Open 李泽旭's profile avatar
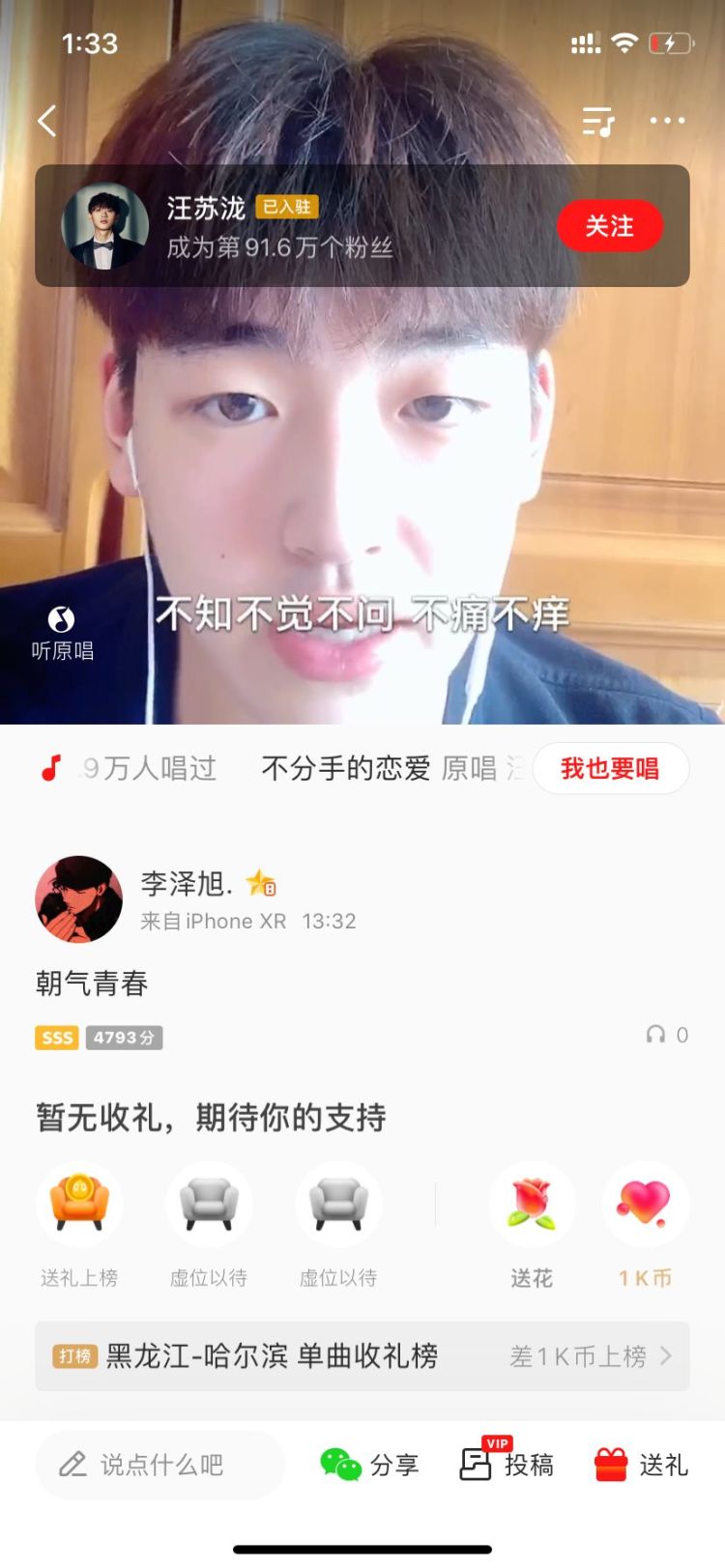 click(79, 899)
